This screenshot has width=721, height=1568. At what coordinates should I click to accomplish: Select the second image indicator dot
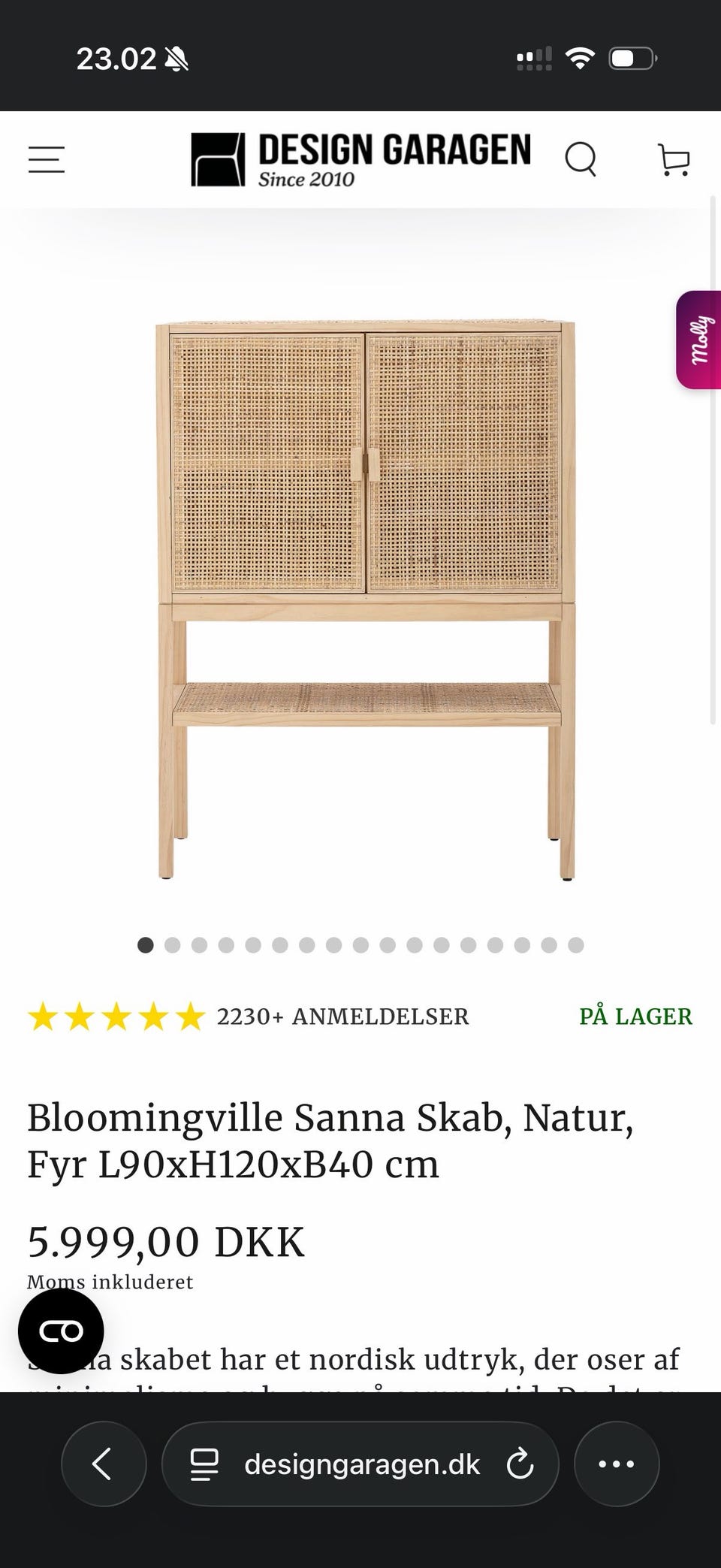[x=173, y=945]
